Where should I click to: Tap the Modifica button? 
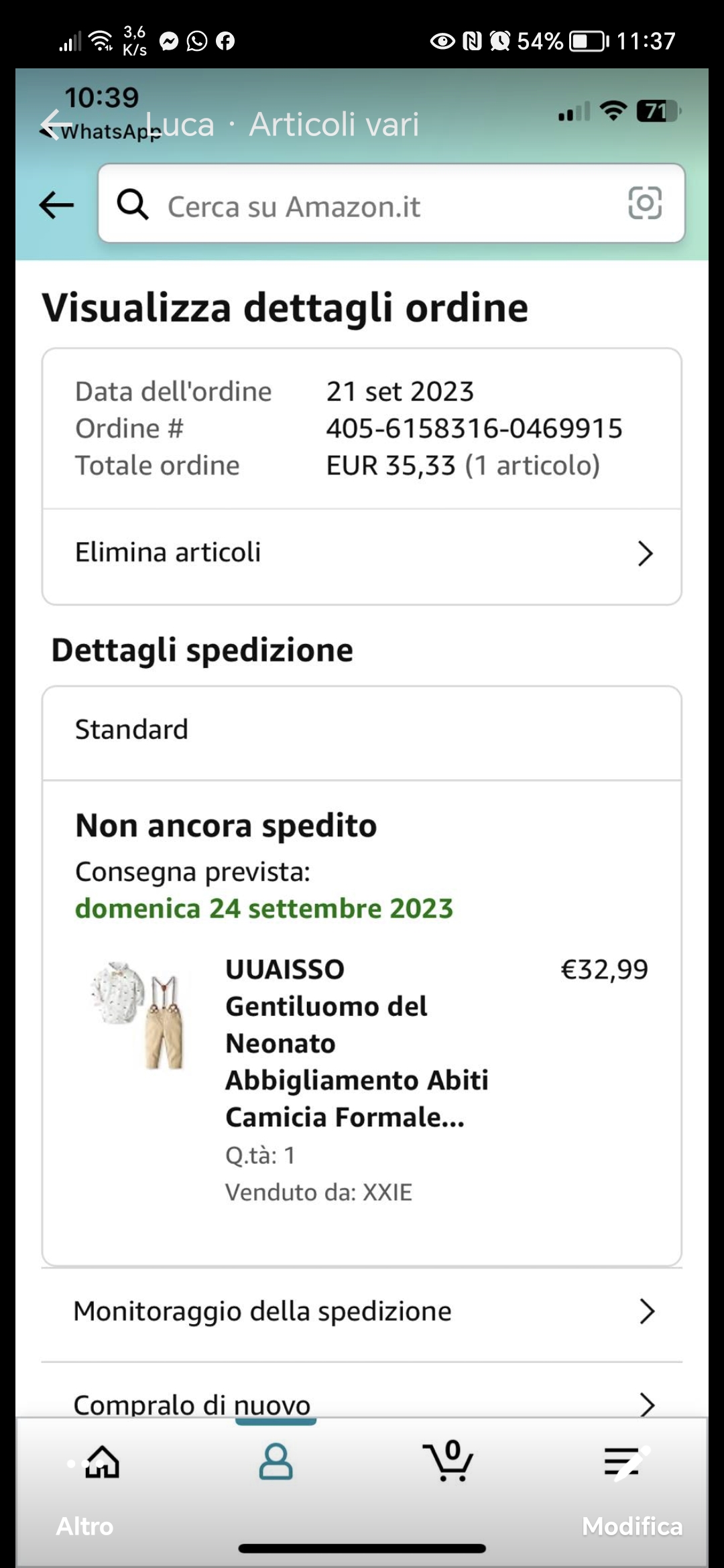[x=631, y=1526]
